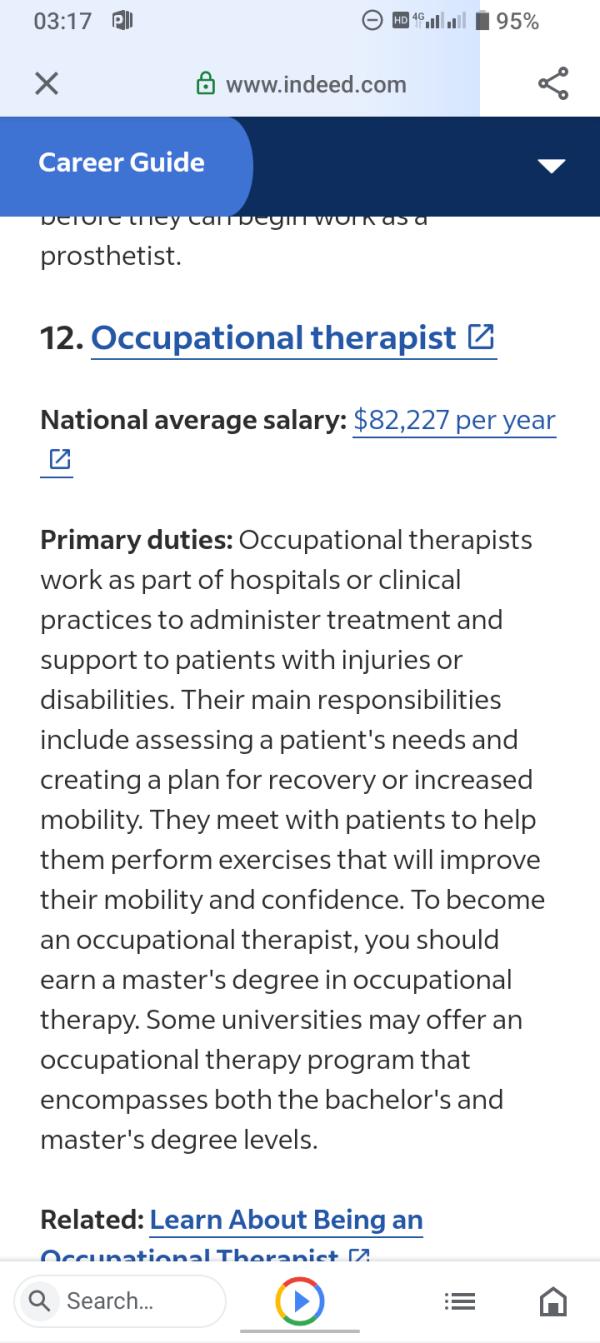Close the browser tab with the X
The height and width of the screenshot is (1343, 600).
pyautogui.click(x=45, y=85)
